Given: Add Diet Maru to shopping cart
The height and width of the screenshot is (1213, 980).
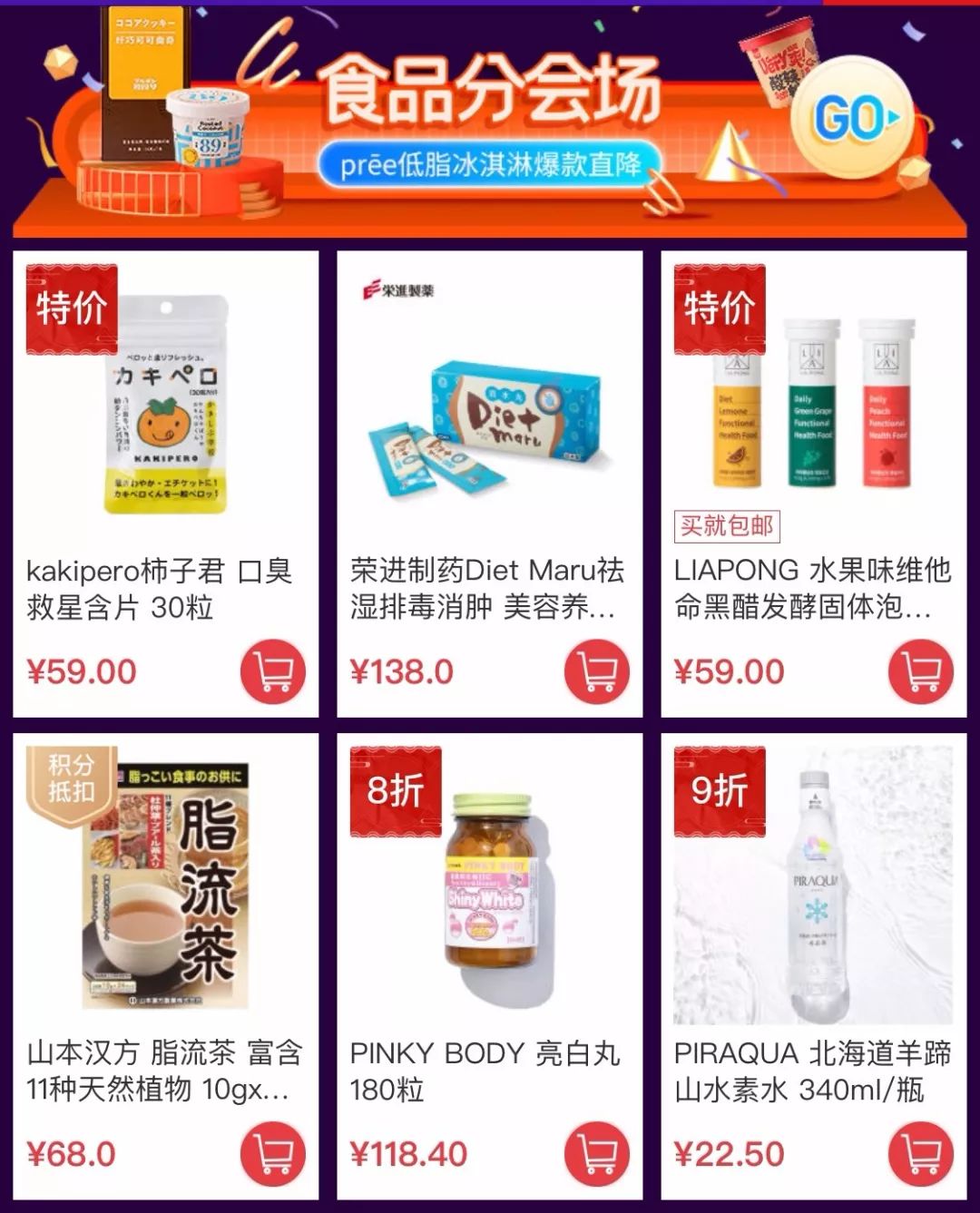Looking at the screenshot, I should pos(596,671).
